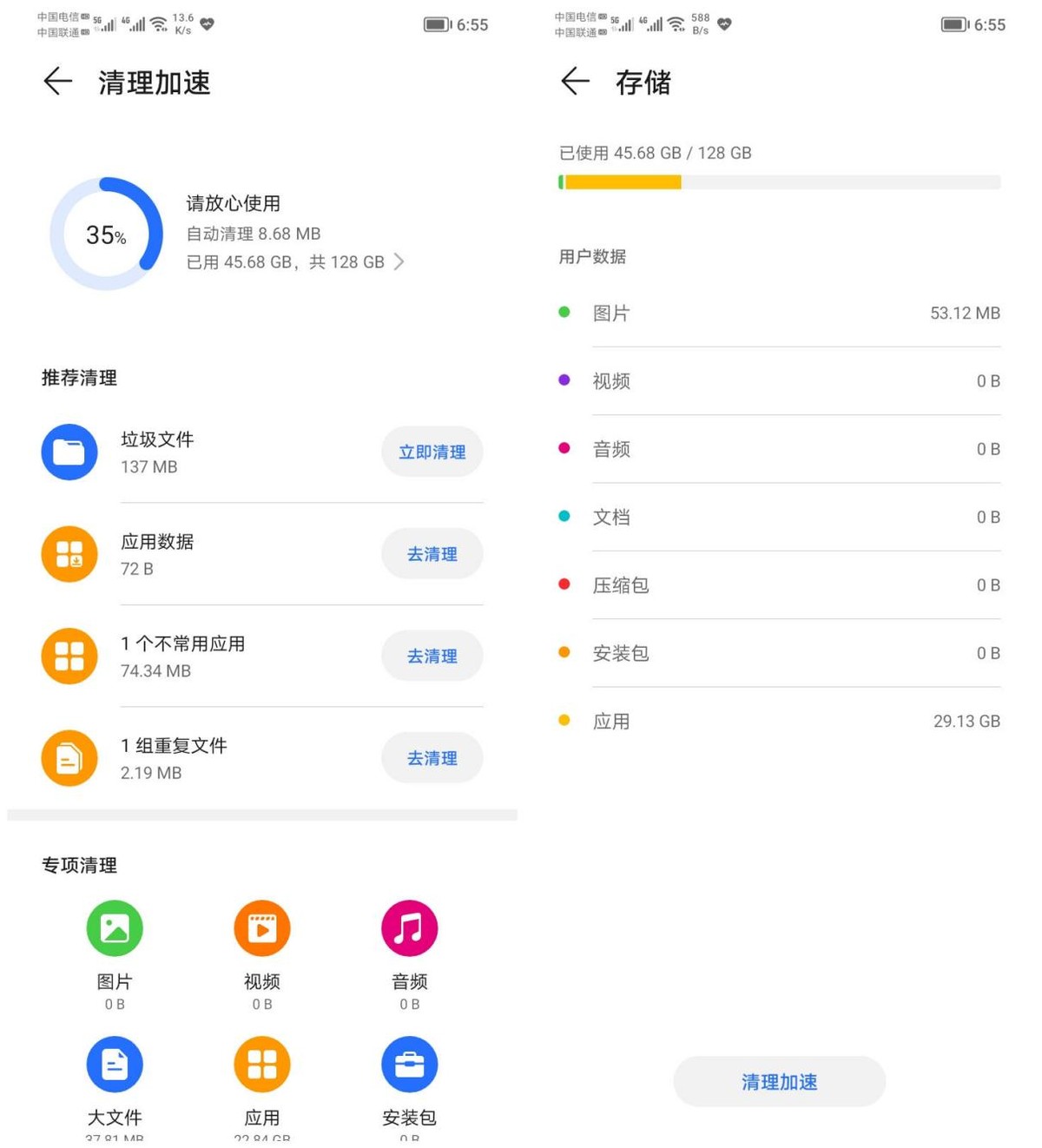Viewport: 1042px width, 1148px height.
Task: Open 视频 specialized cleanup icon
Action: click(261, 927)
